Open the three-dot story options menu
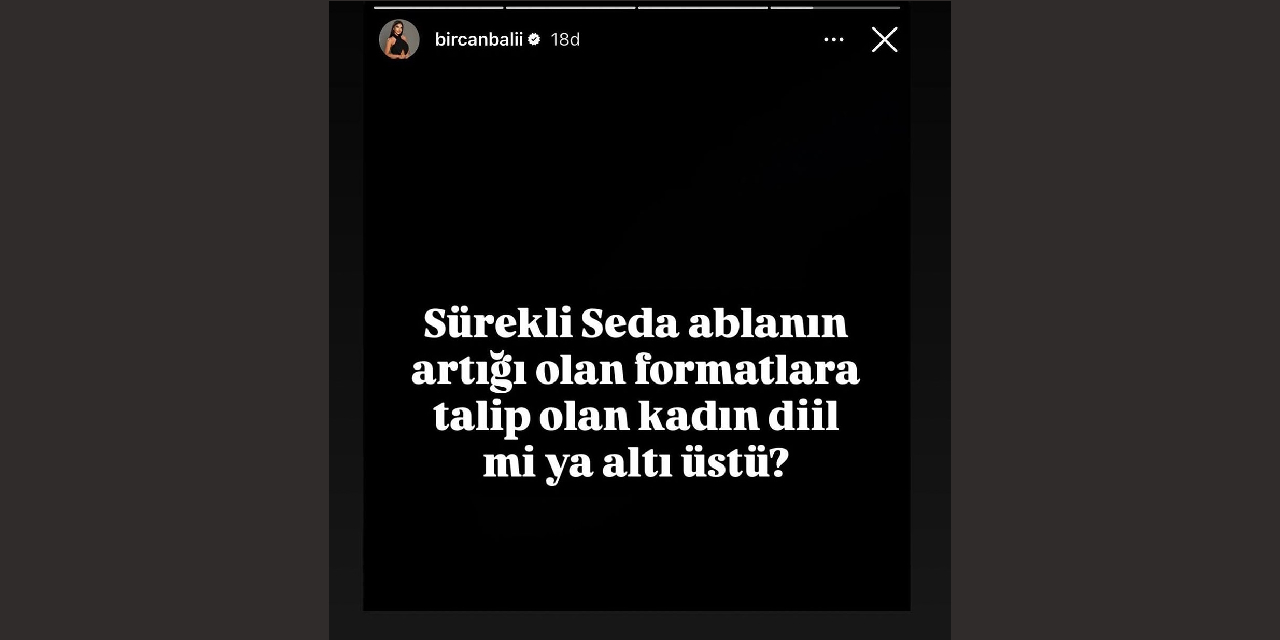This screenshot has height=640, width=1280. tap(834, 40)
